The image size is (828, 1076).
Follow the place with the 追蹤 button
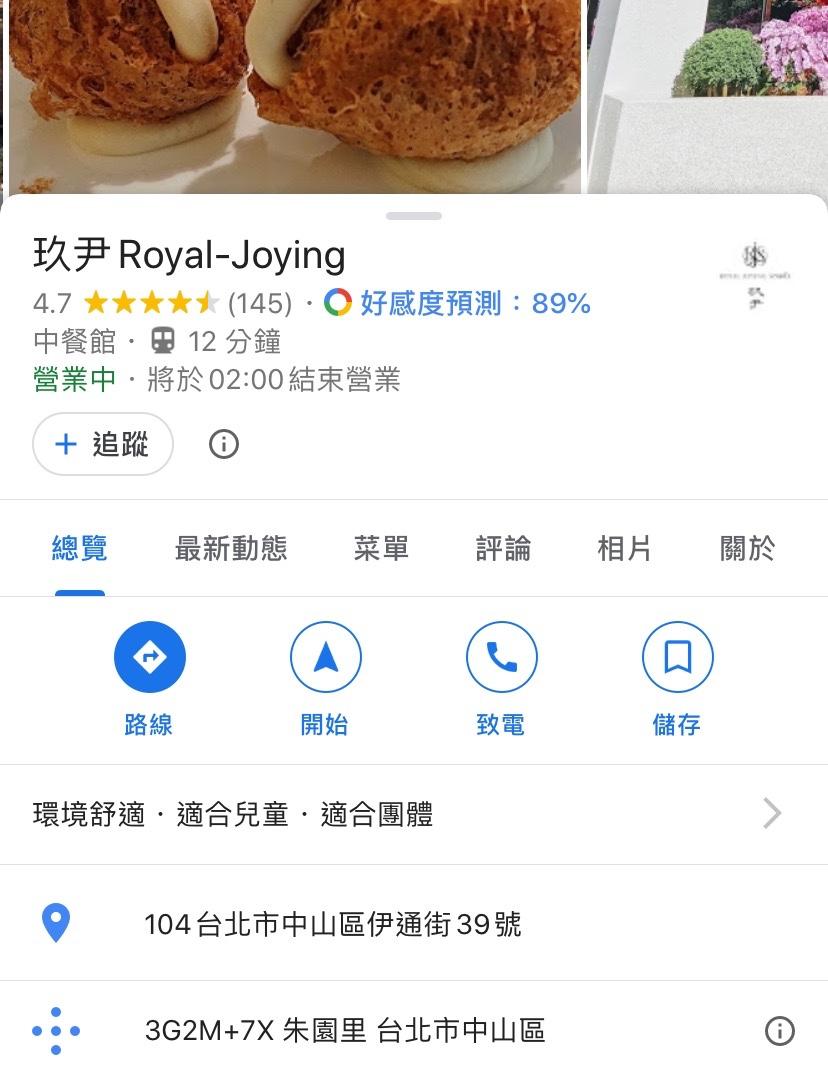103,444
